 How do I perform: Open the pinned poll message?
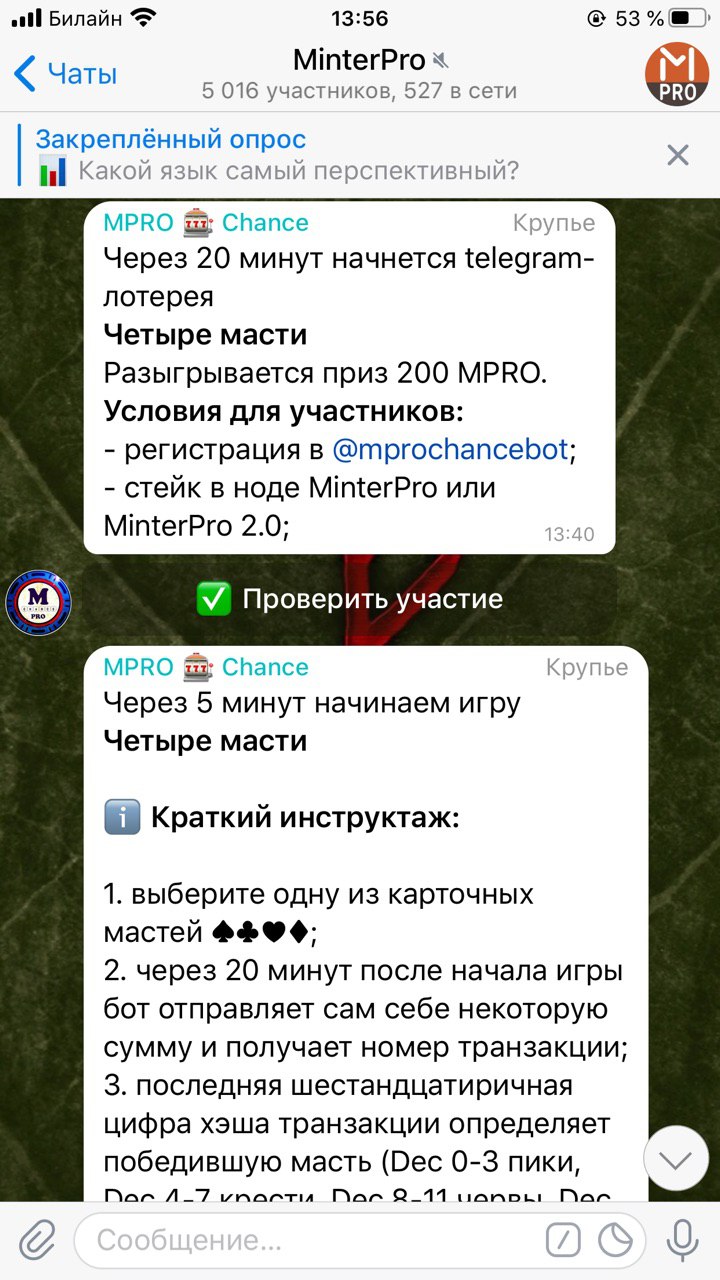[x=300, y=155]
